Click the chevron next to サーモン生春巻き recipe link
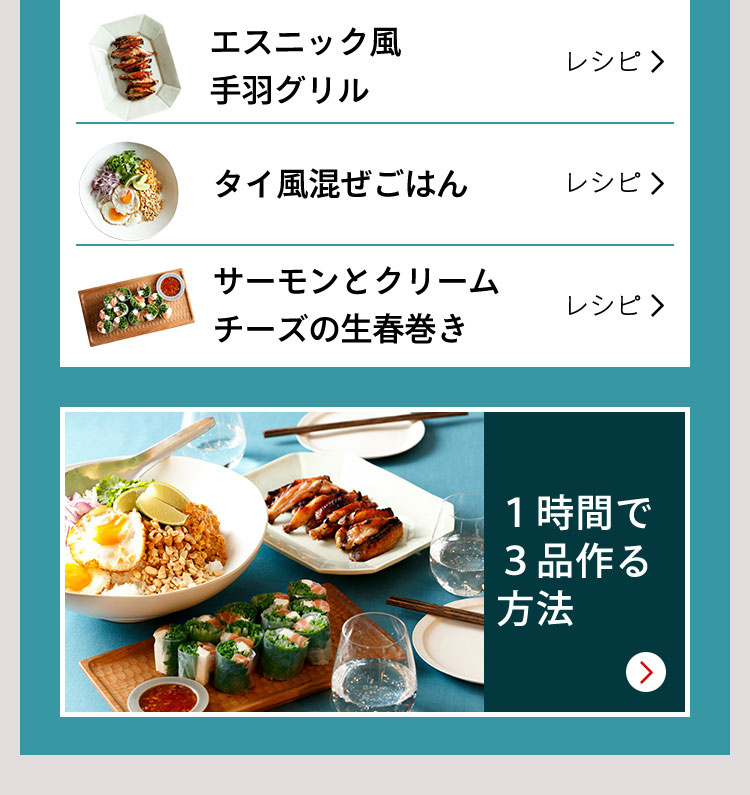Screen dimensions: 750x795 659,303
